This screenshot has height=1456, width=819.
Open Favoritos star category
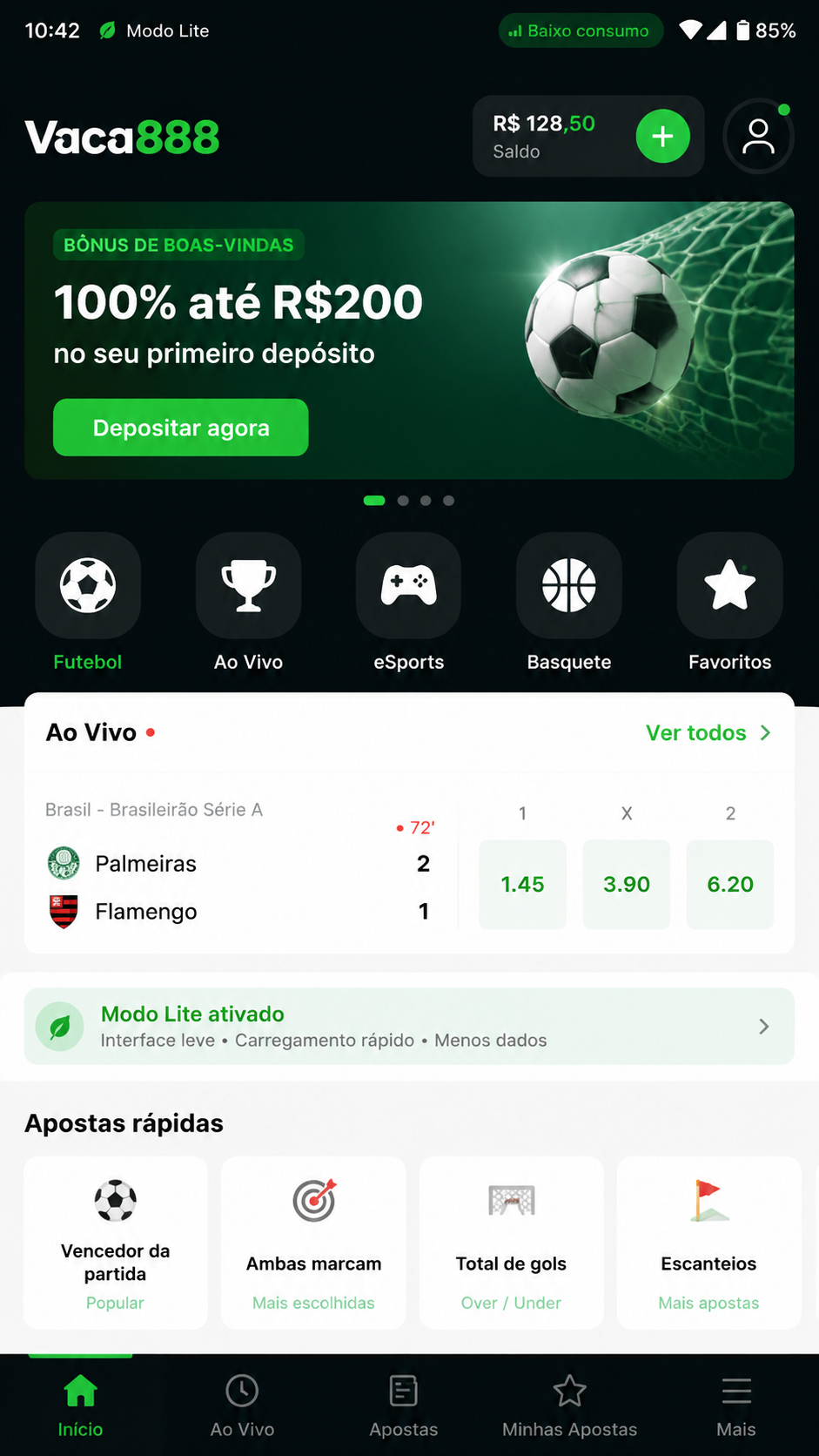click(x=730, y=602)
